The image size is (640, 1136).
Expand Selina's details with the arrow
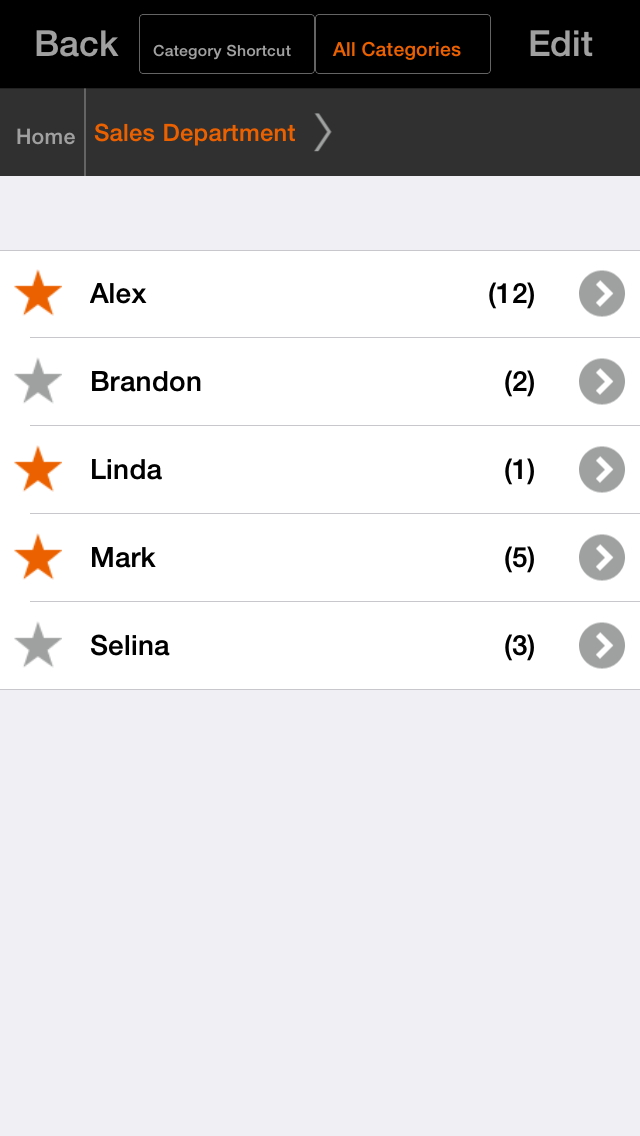(602, 646)
